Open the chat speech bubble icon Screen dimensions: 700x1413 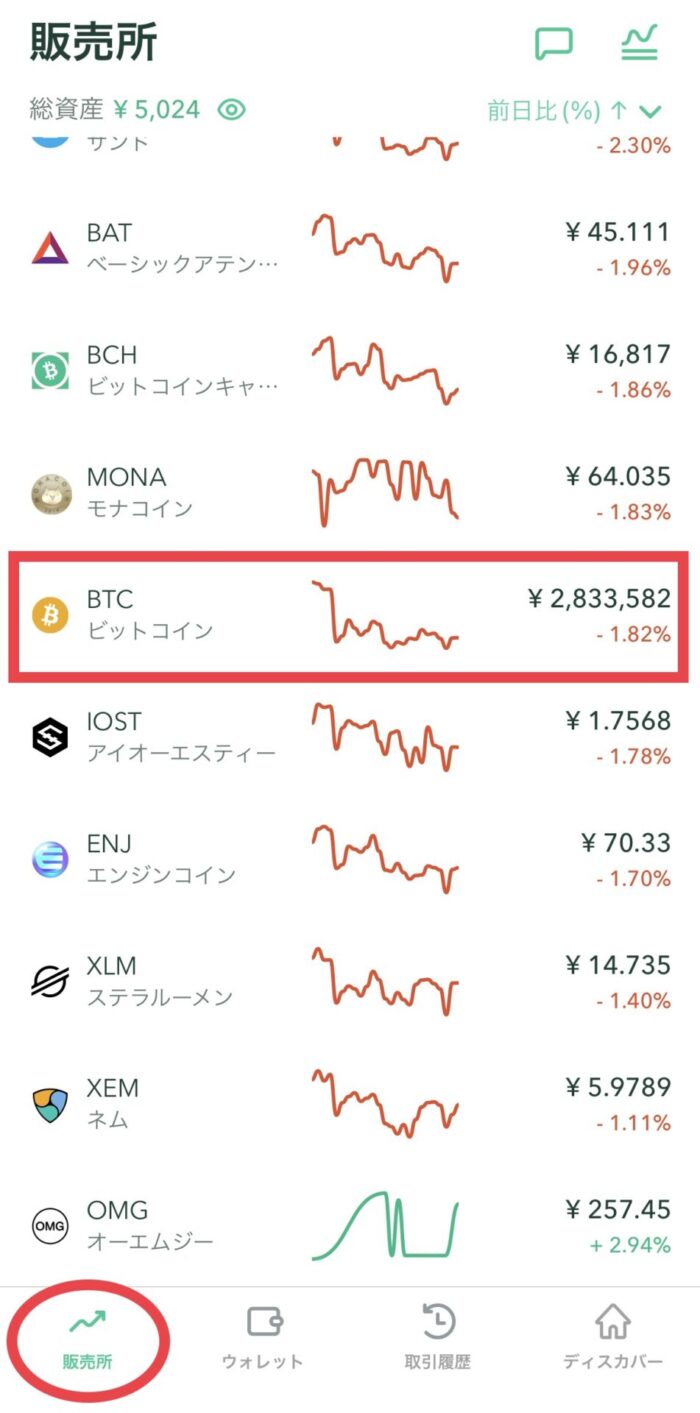[x=553, y=43]
